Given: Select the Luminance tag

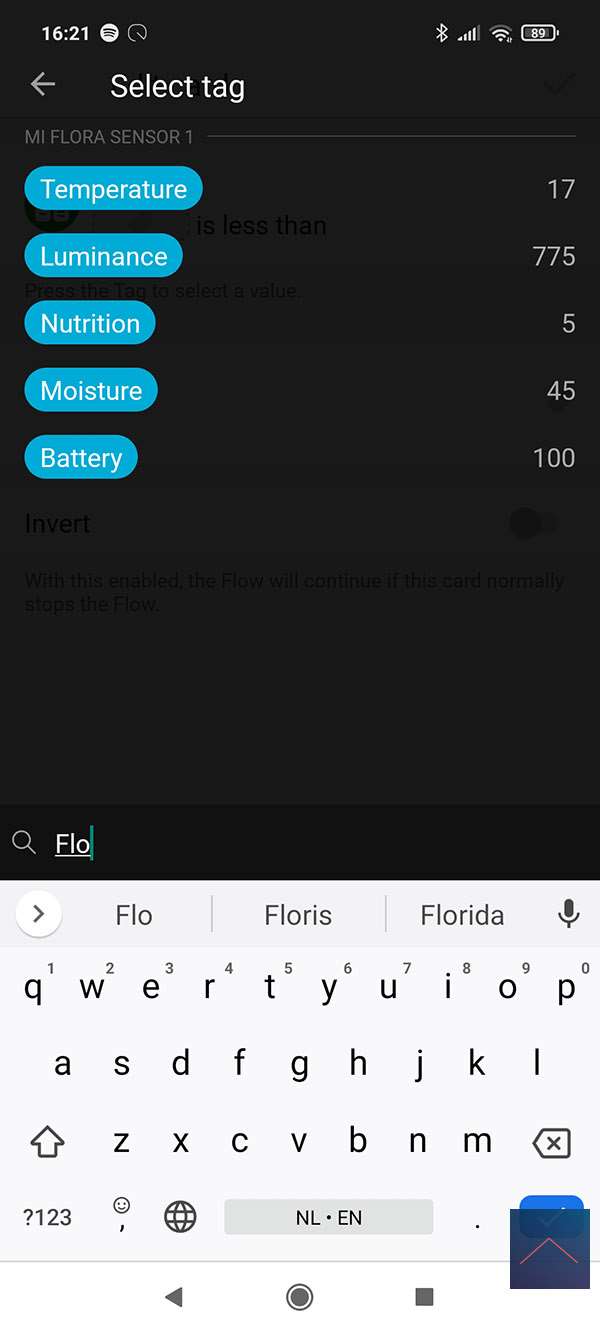Looking at the screenshot, I should tap(103, 256).
